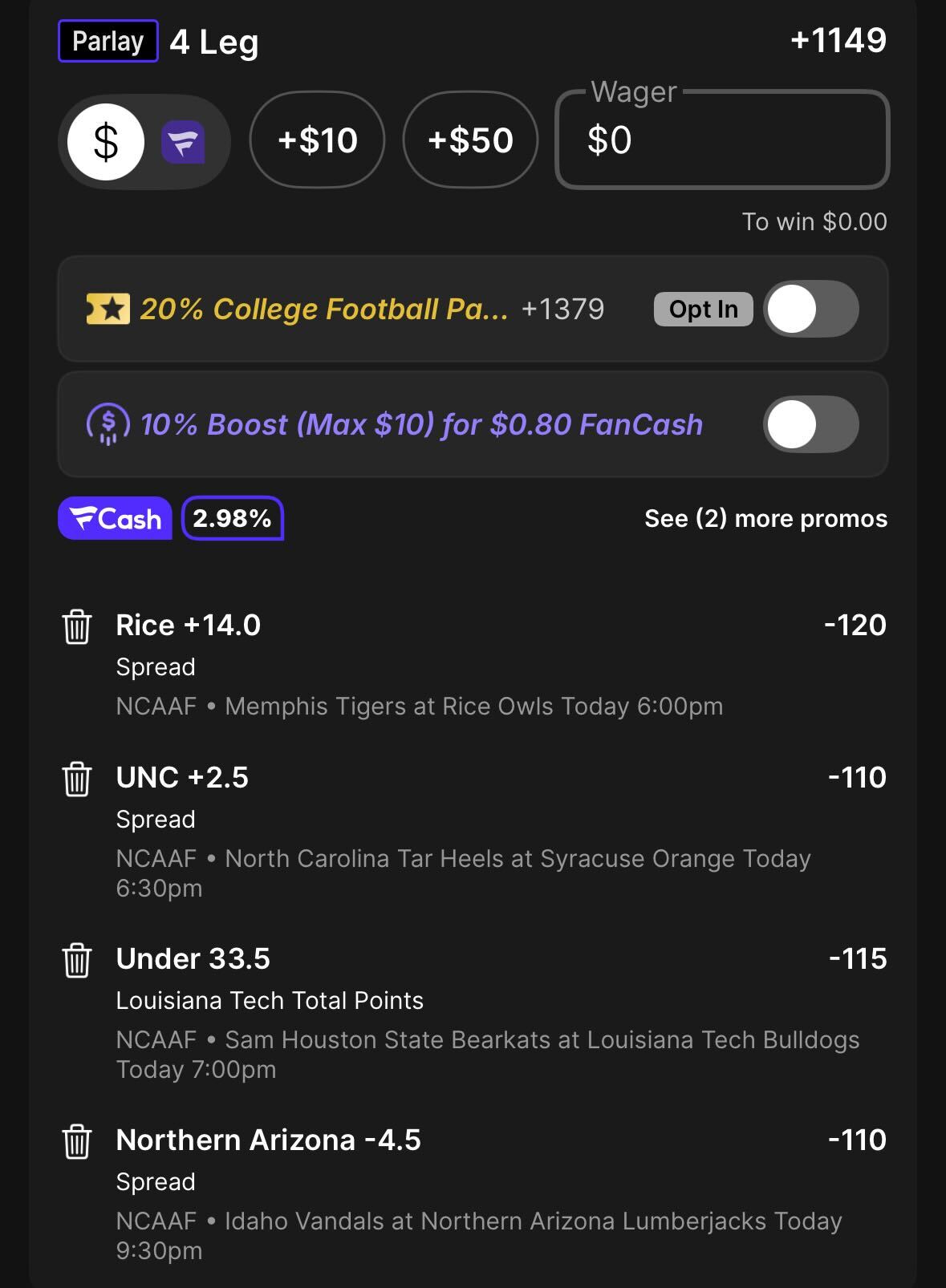Viewport: 946px width, 1288px height.
Task: Click the star icon on College Football promo
Action: click(x=108, y=308)
